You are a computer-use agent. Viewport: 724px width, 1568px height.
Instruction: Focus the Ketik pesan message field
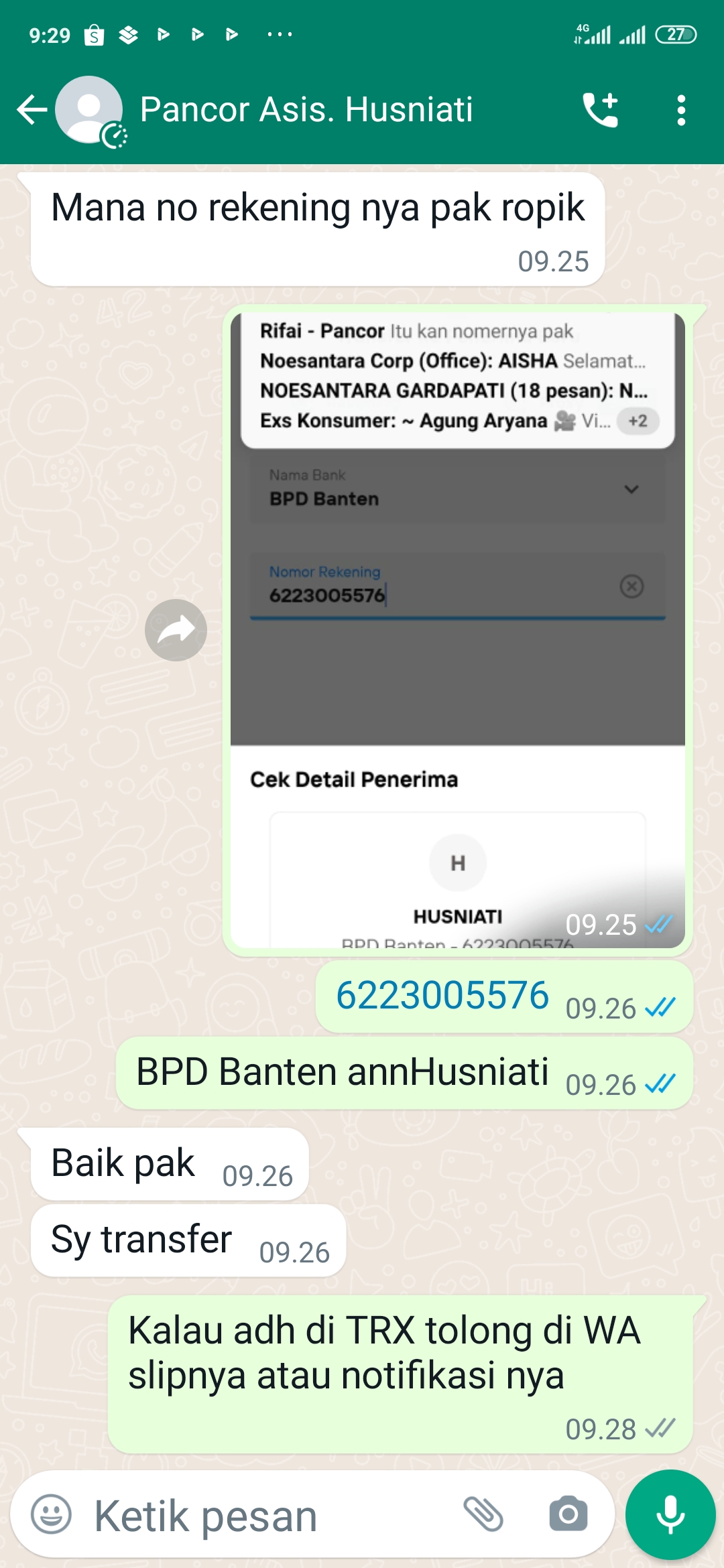pyautogui.click(x=268, y=1516)
